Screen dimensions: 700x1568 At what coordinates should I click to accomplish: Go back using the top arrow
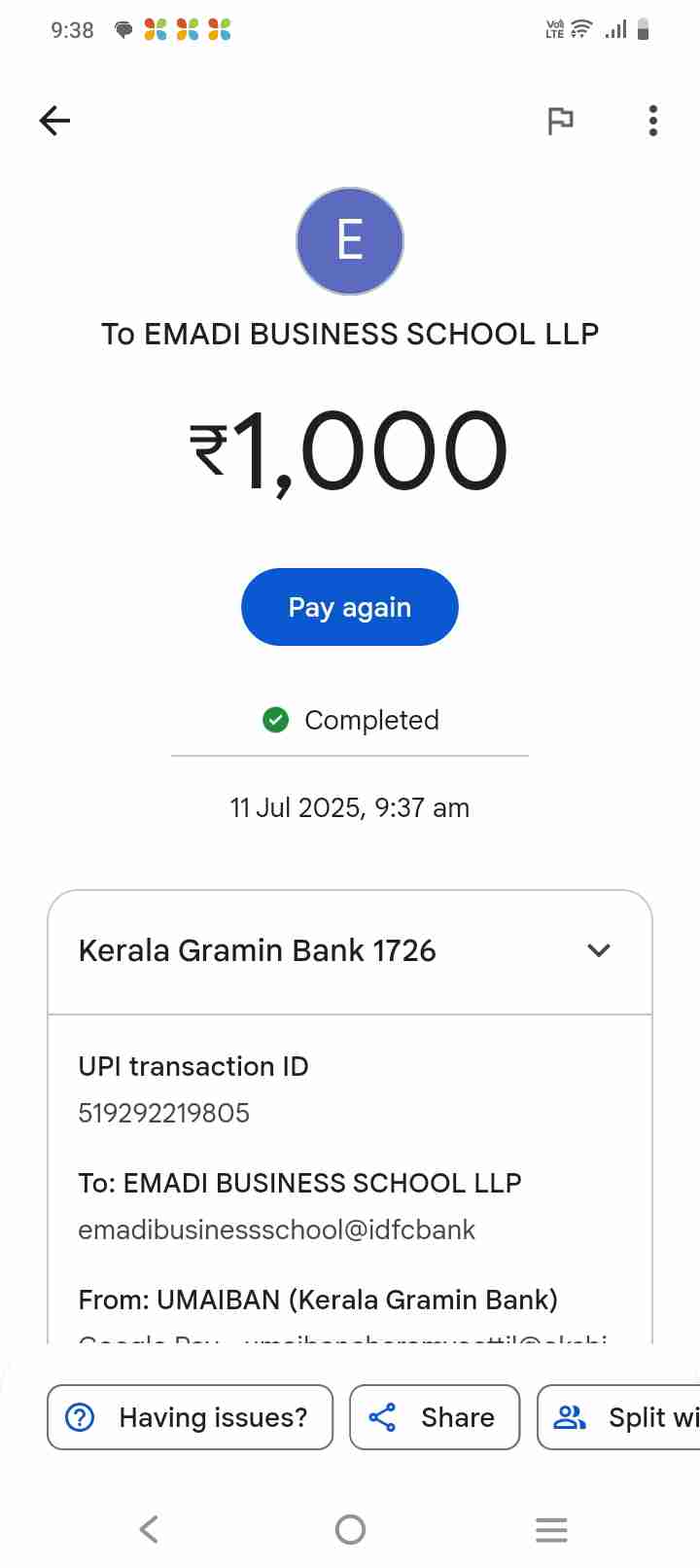[55, 121]
